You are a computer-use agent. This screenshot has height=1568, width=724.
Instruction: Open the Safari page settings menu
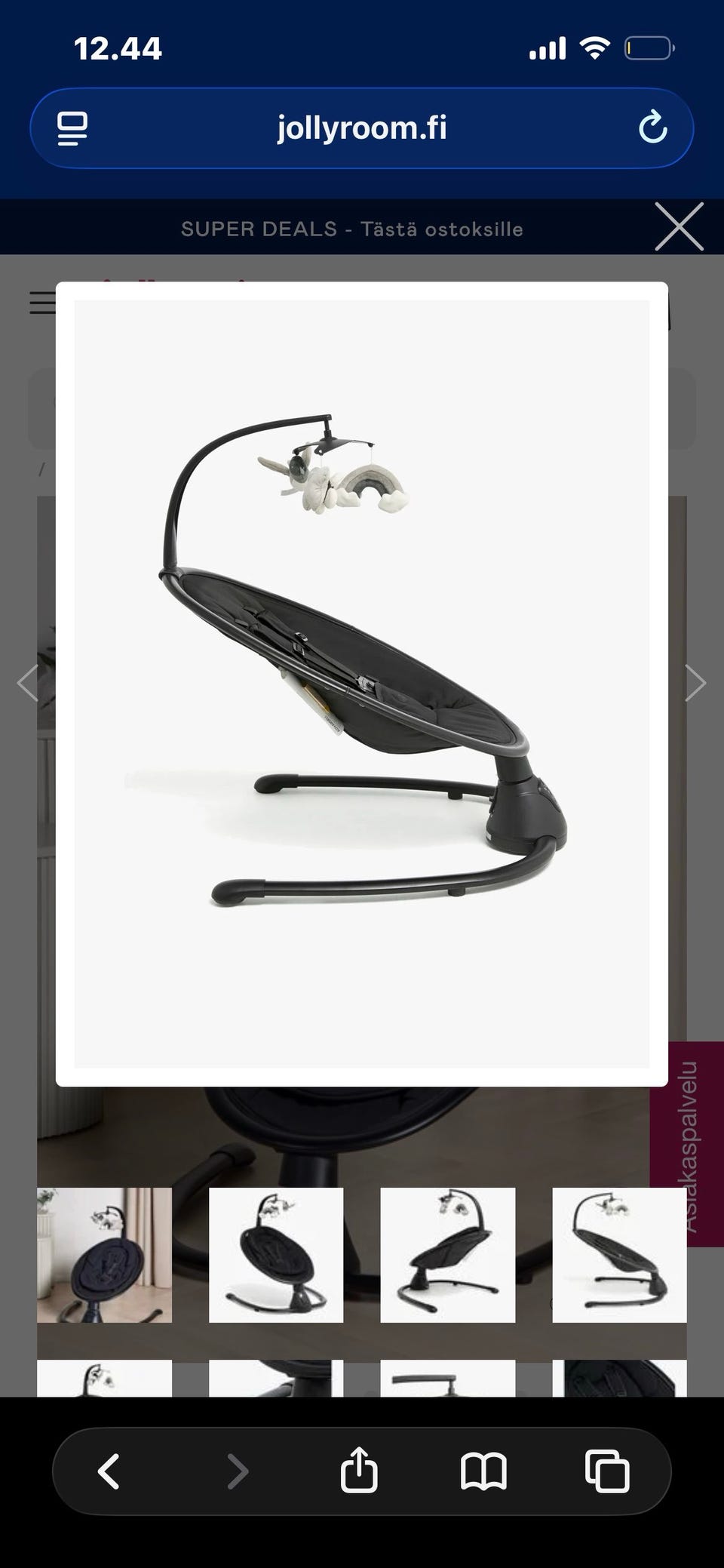[x=72, y=128]
